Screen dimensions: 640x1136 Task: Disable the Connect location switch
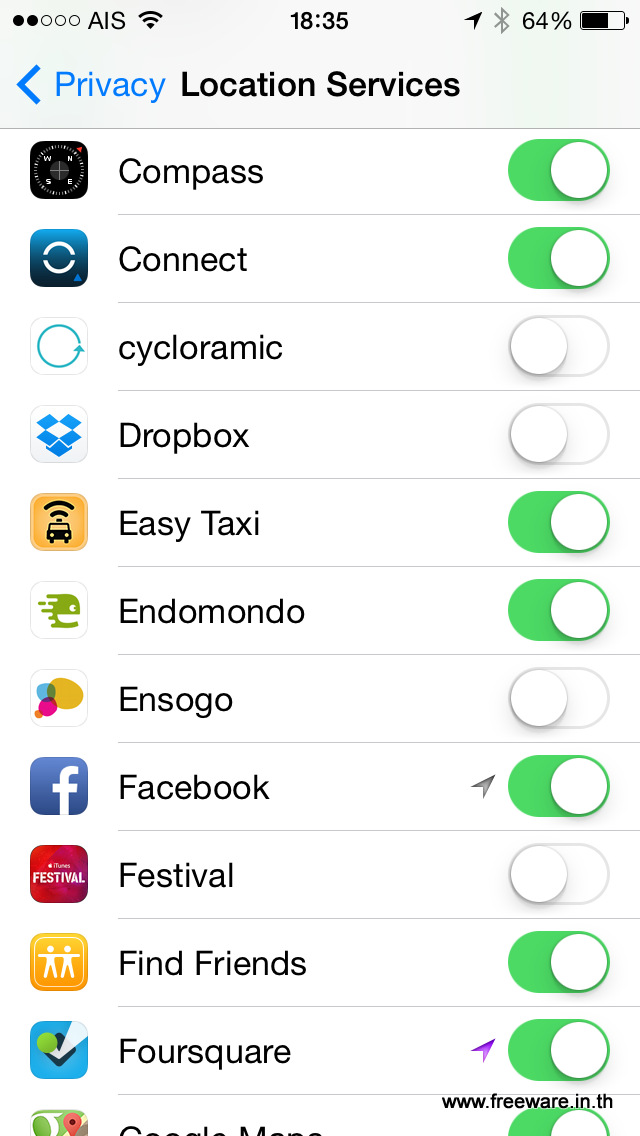coord(558,259)
